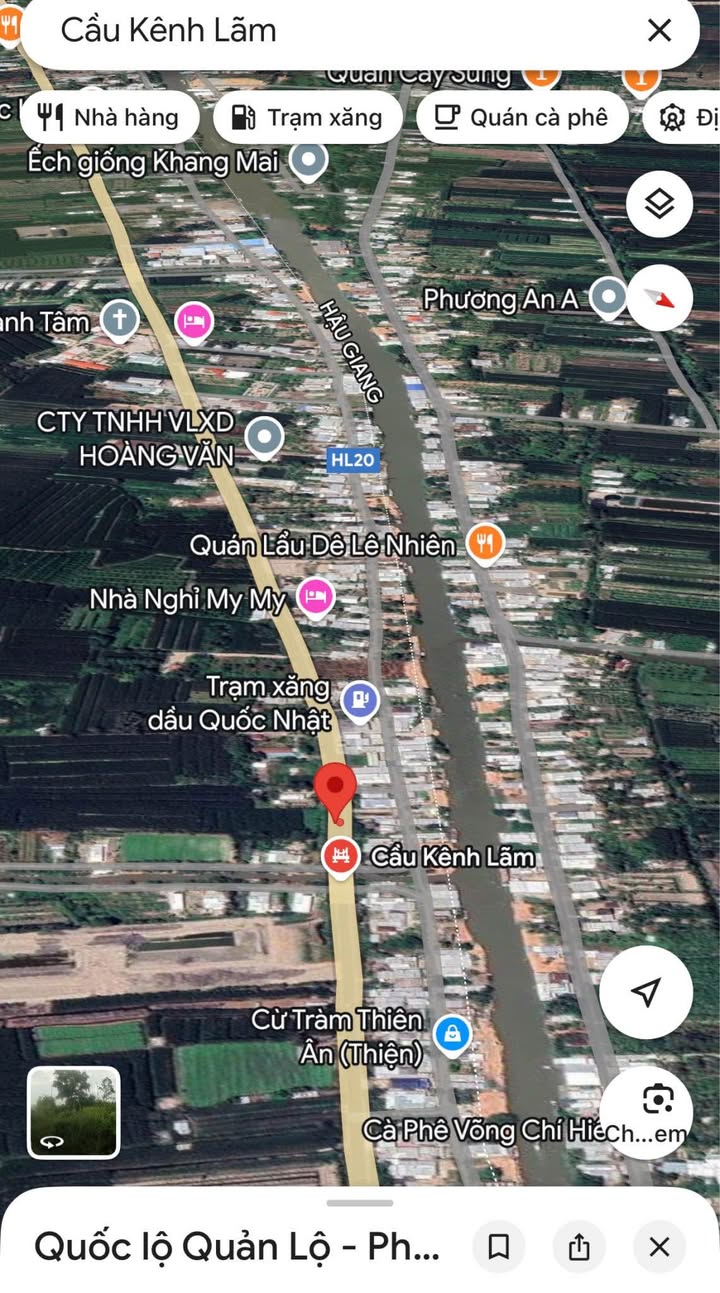Filter by Nhà hàng chip
This screenshot has width=720, height=1293.
[x=108, y=118]
